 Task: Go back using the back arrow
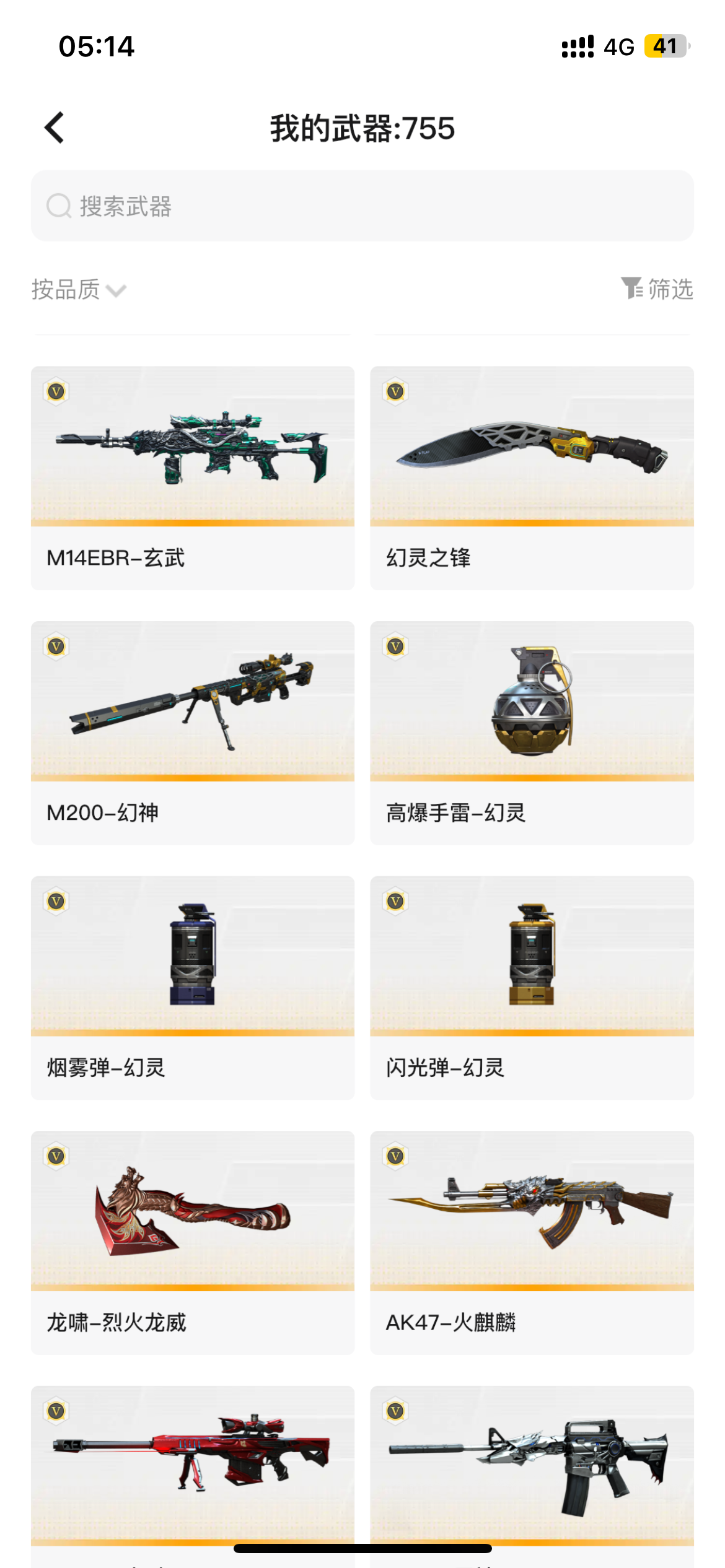tap(55, 128)
